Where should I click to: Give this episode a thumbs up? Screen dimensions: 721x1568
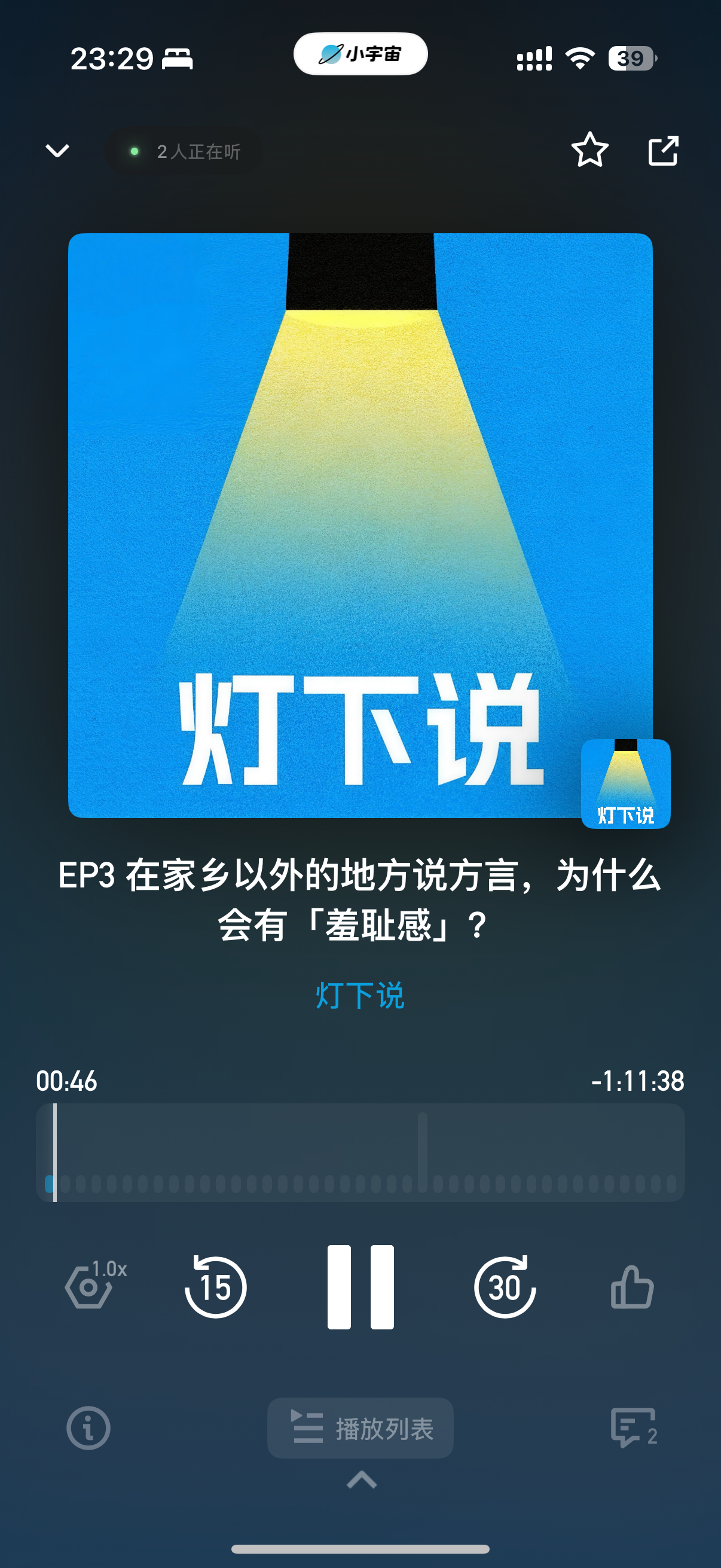[x=632, y=1287]
